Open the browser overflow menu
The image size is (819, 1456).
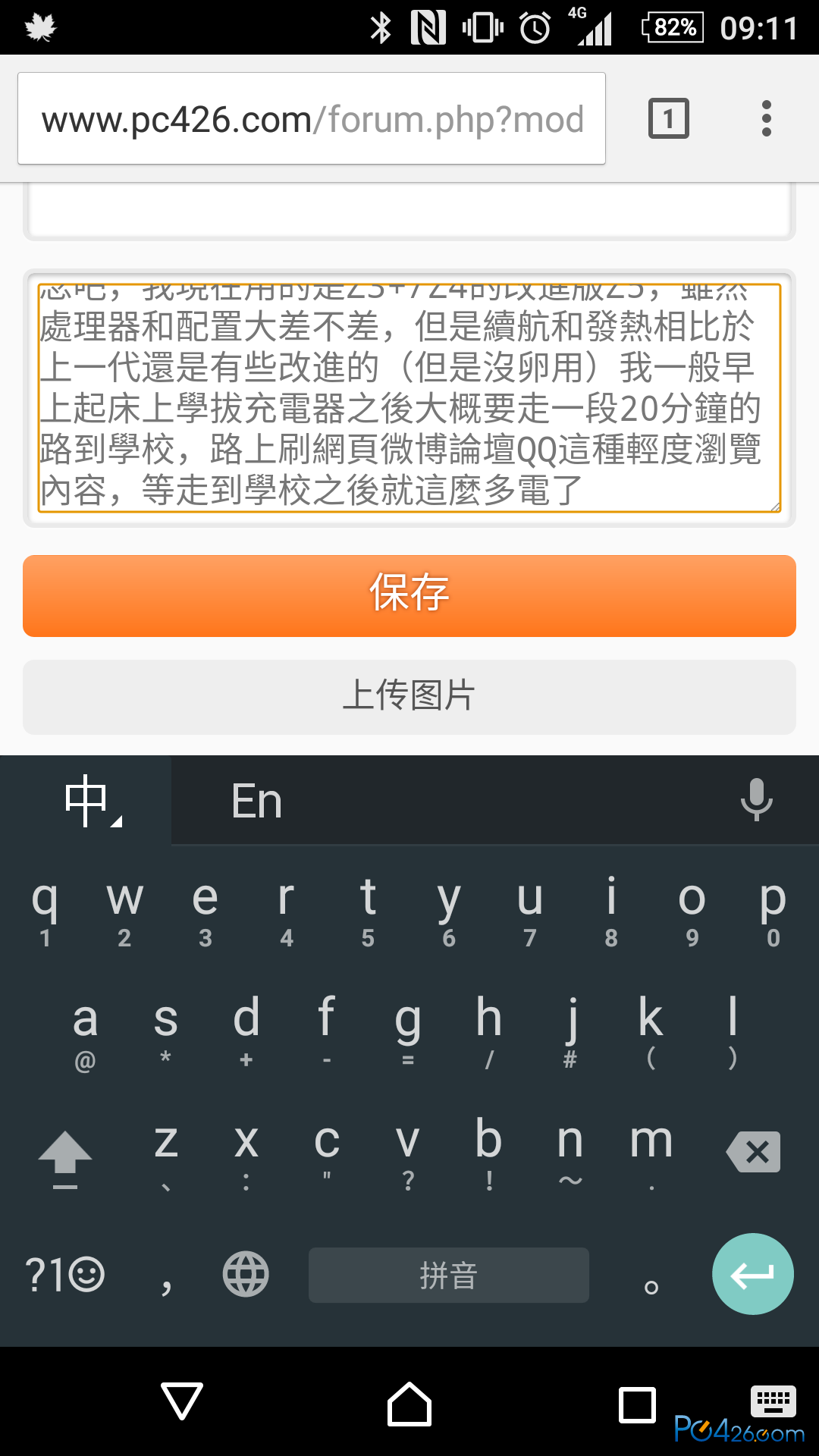(766, 118)
